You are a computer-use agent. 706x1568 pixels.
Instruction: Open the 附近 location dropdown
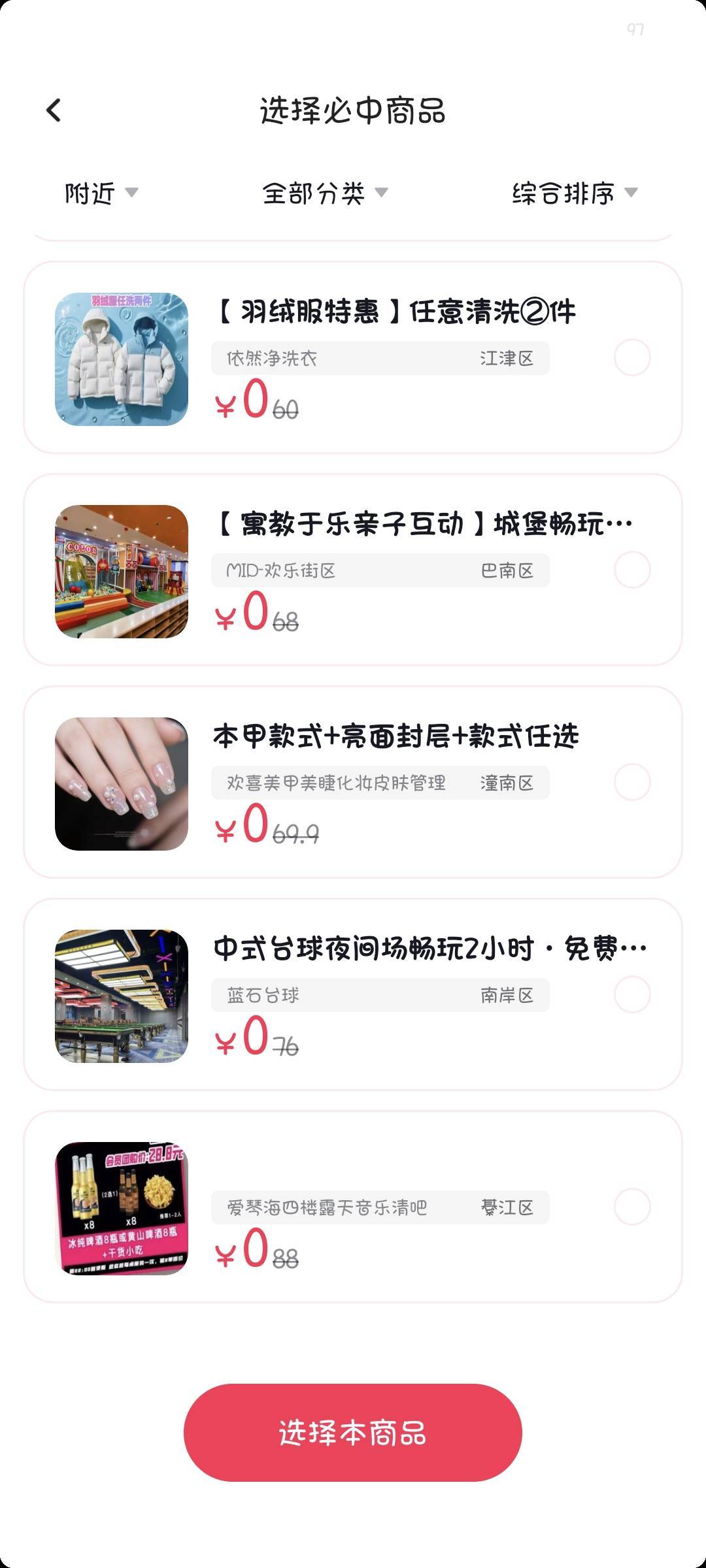101,193
